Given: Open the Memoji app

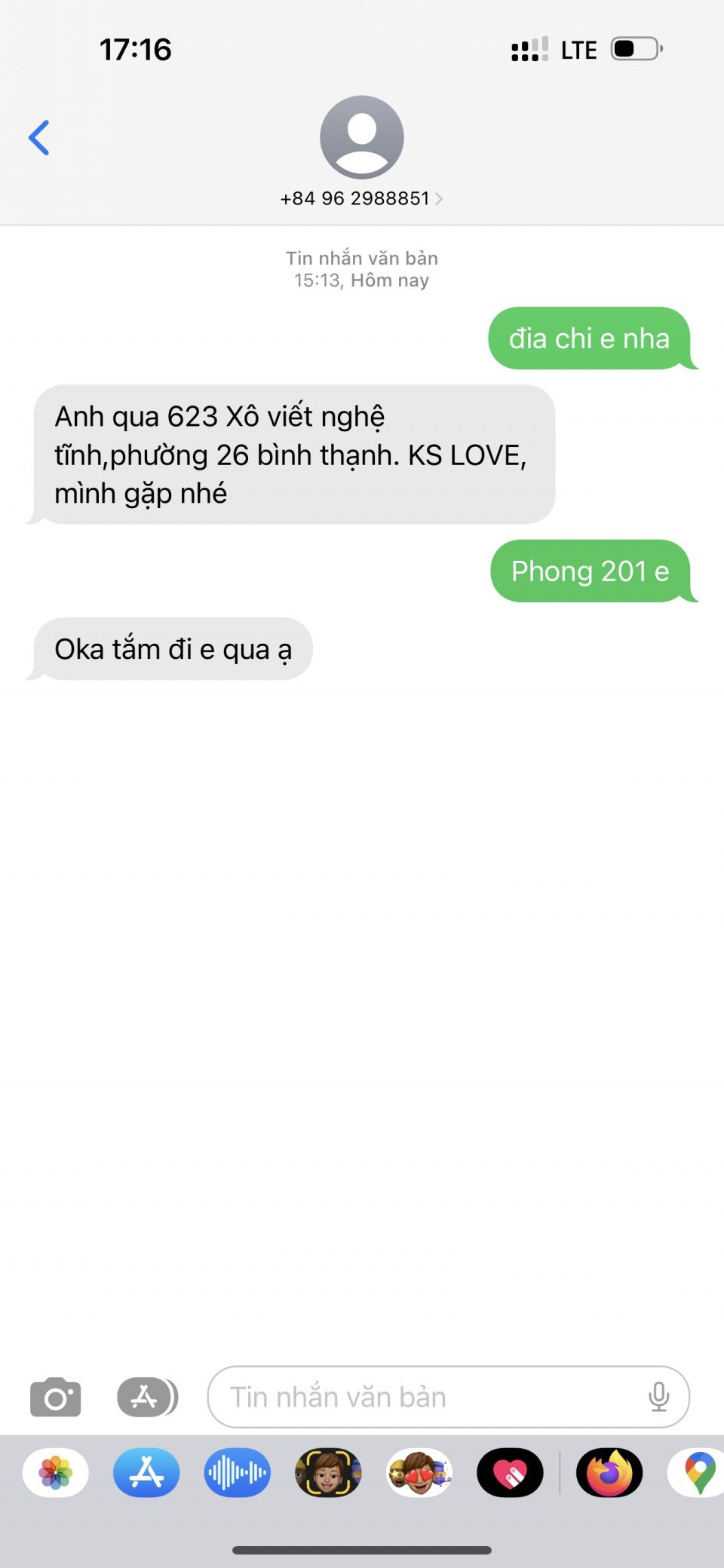Looking at the screenshot, I should [x=328, y=1472].
